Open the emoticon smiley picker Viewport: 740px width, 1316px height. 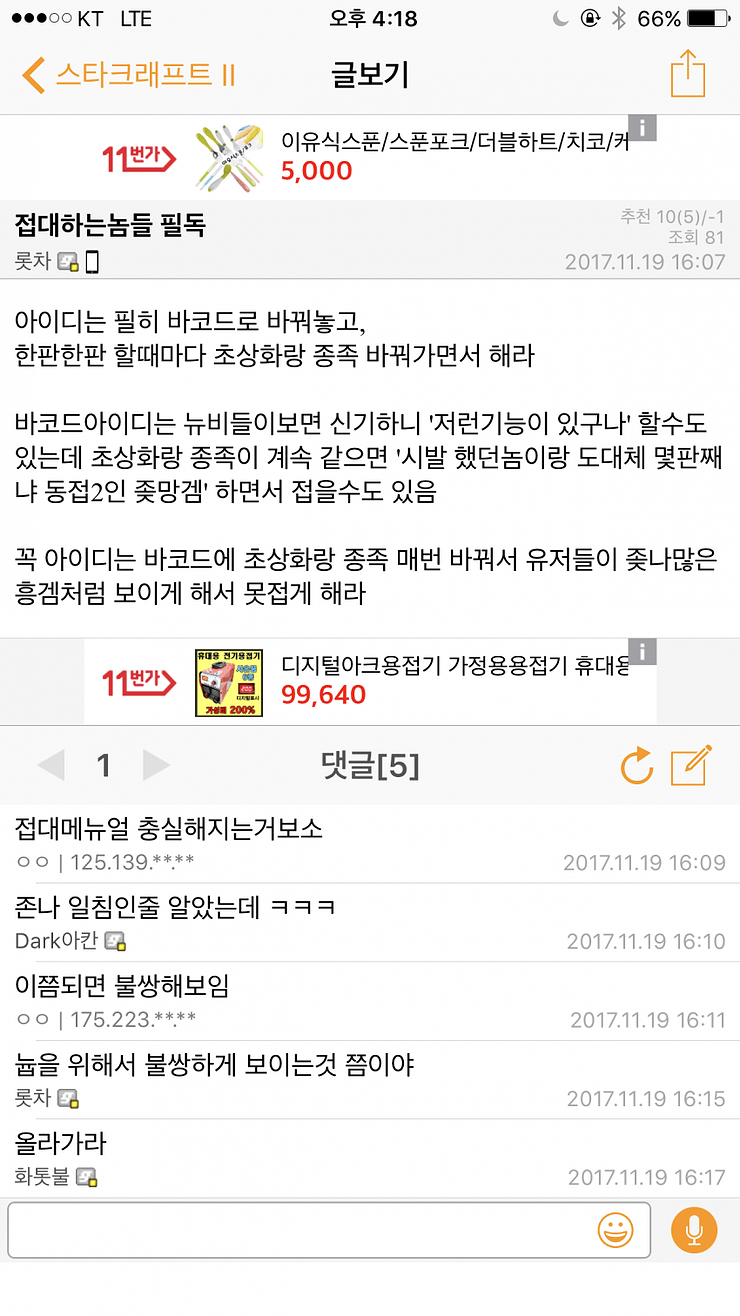(x=615, y=1229)
